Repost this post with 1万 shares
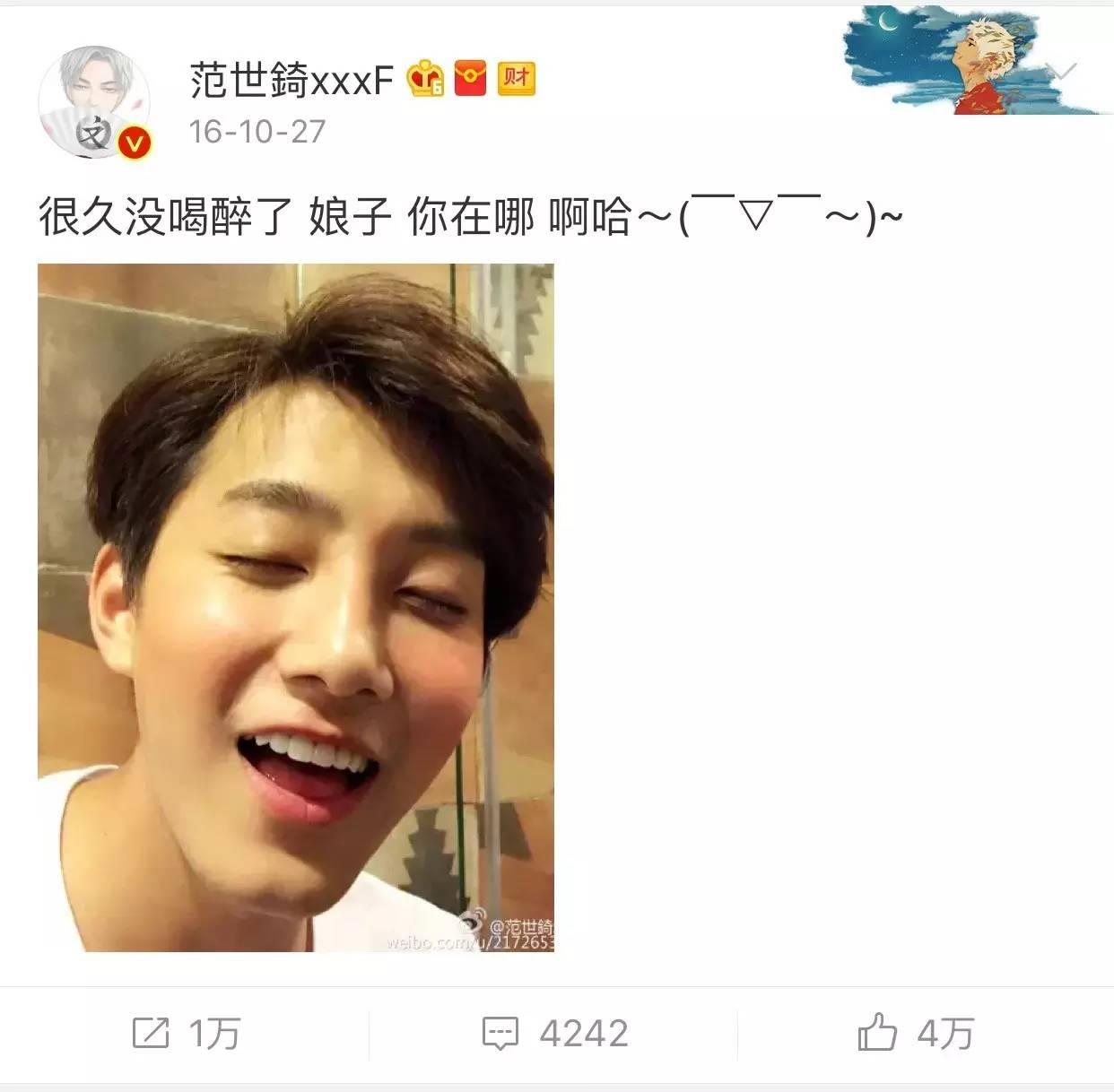This screenshot has width=1114, height=1092. click(x=186, y=1034)
